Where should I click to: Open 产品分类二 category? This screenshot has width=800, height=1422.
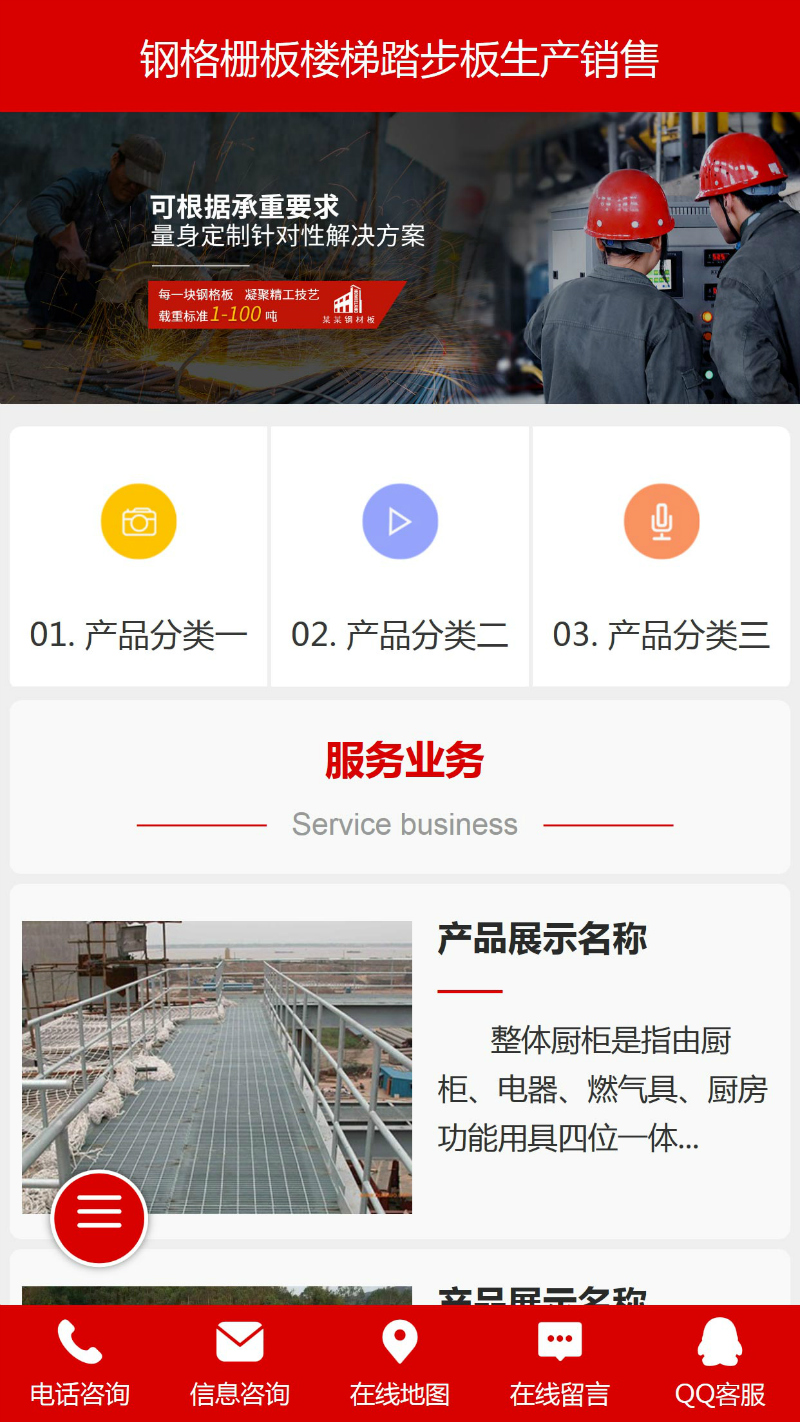[400, 557]
